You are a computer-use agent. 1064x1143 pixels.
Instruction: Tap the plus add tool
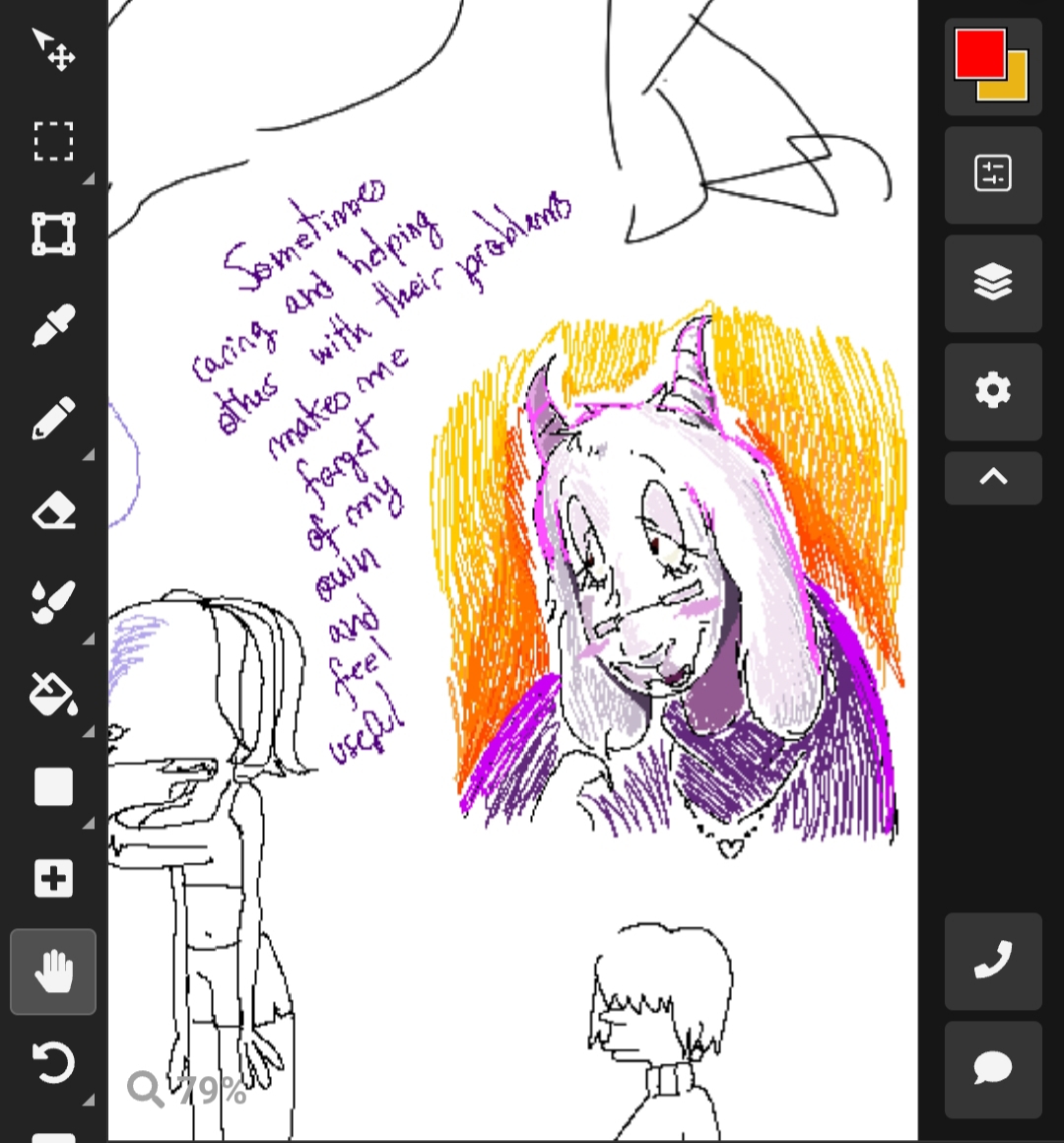pos(53,878)
